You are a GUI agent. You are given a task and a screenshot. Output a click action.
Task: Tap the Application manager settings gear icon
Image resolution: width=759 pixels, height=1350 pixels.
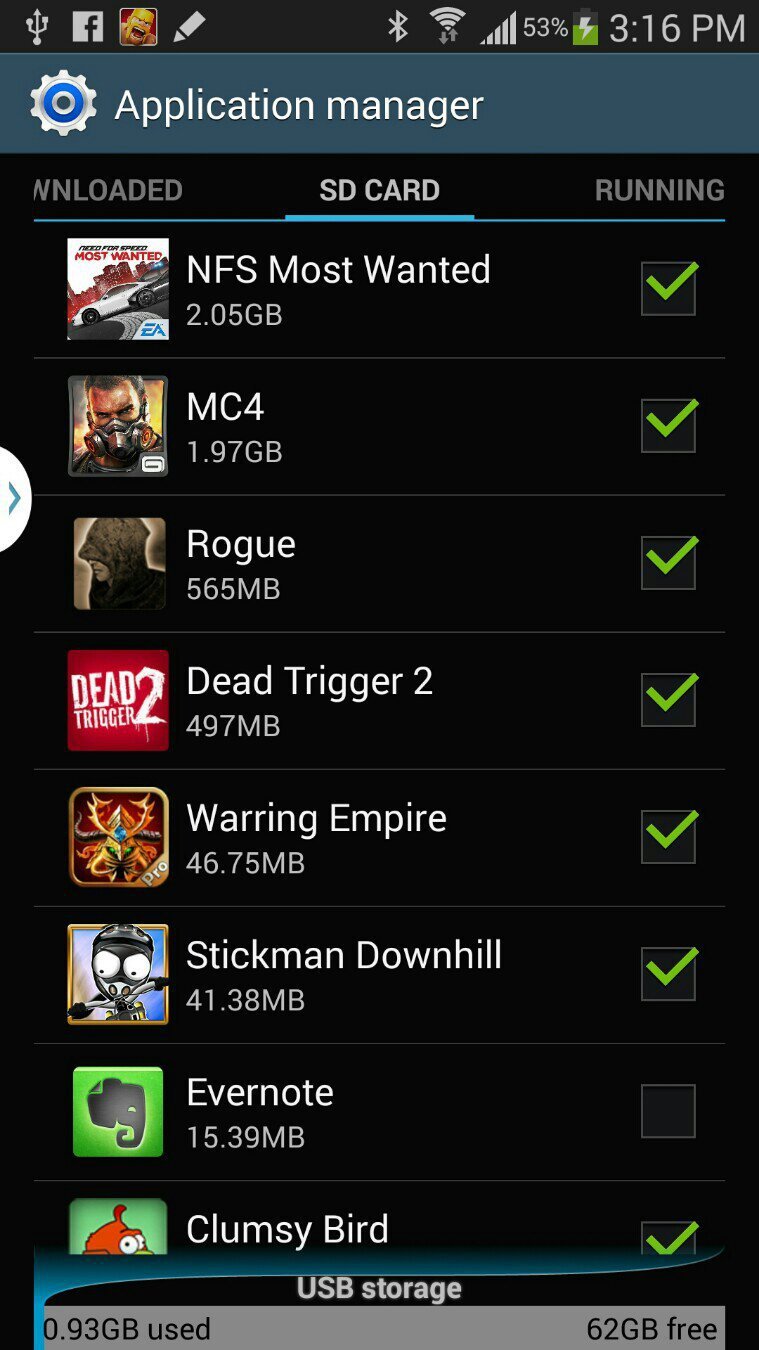pos(63,104)
